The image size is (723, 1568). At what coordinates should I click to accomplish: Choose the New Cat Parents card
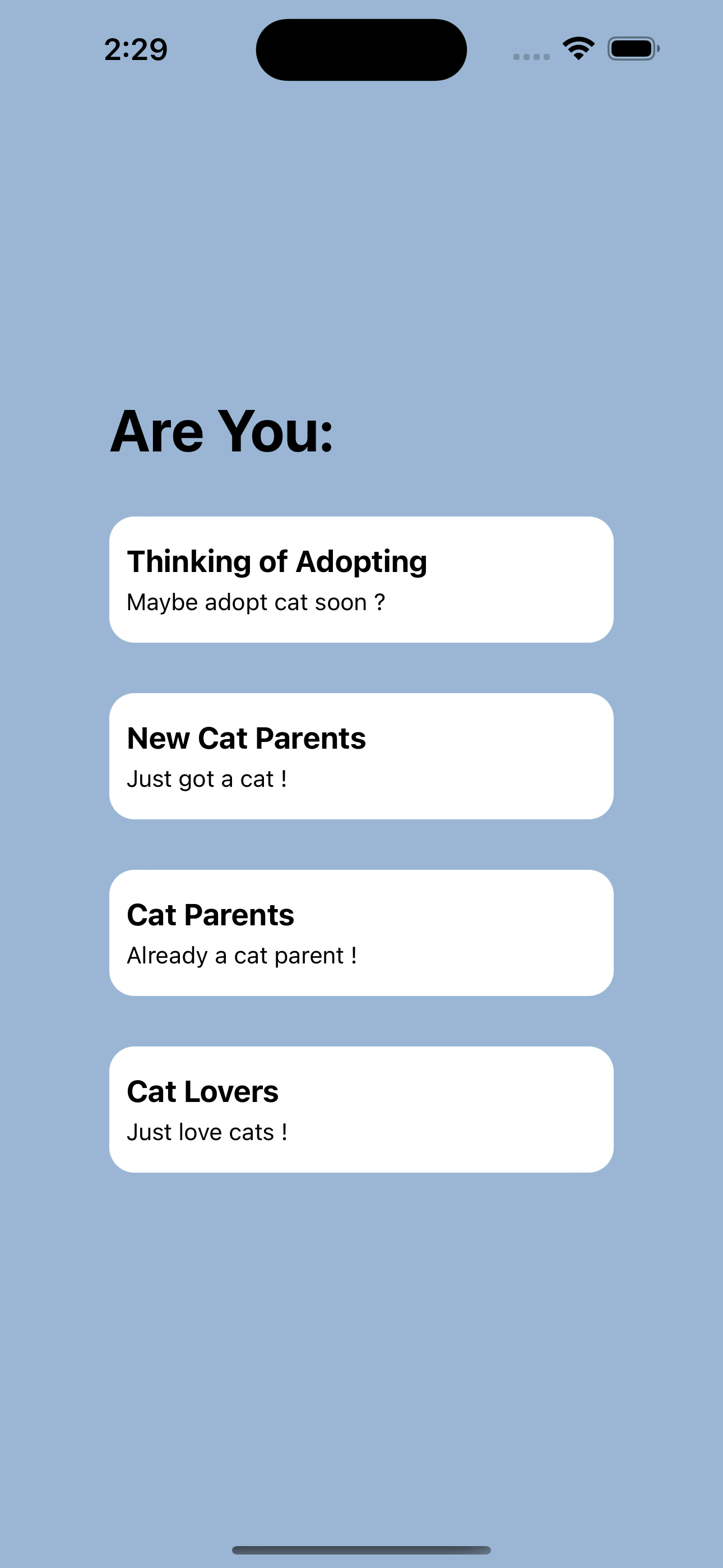(x=361, y=755)
